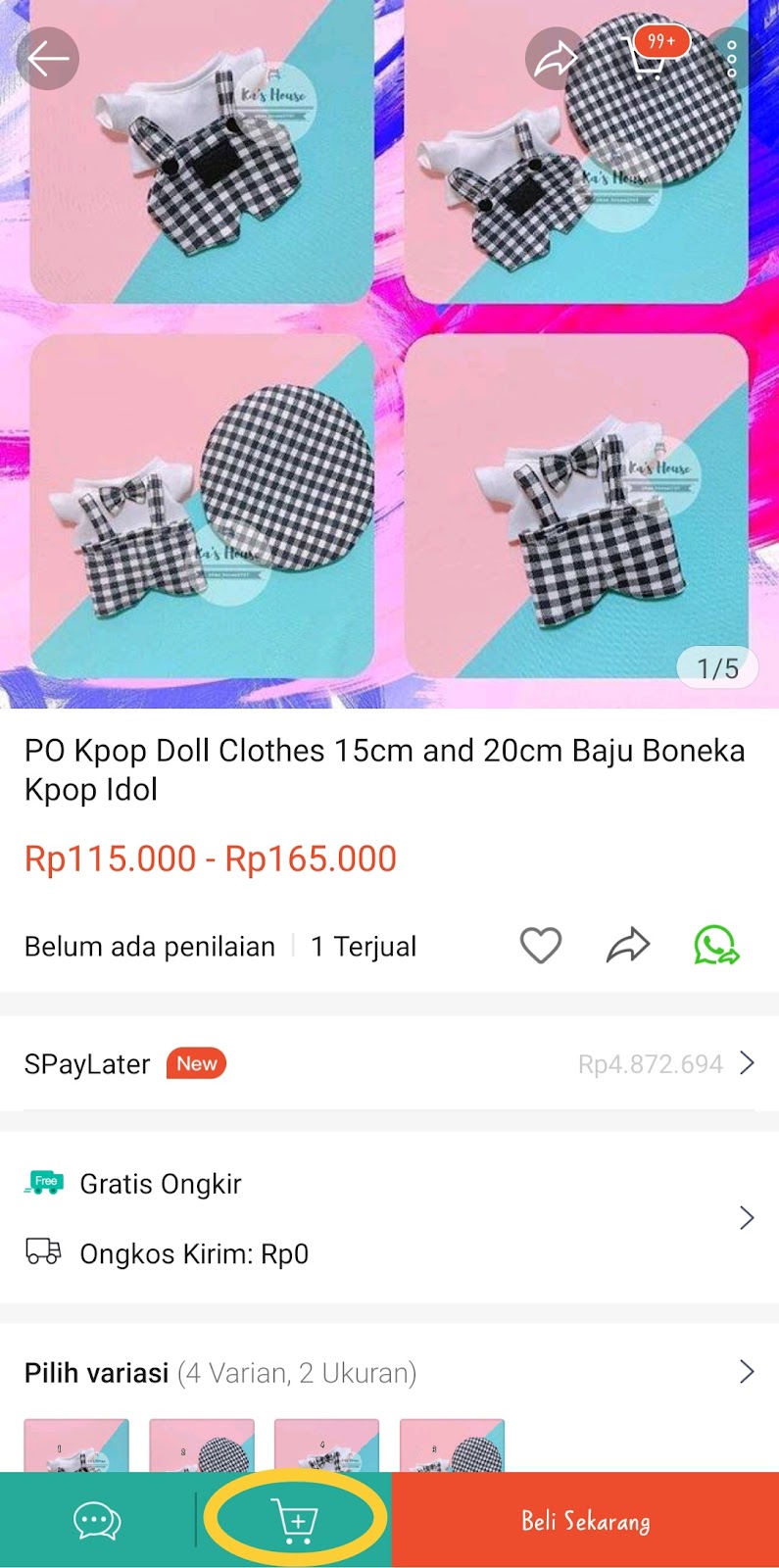Viewport: 779px width, 1568px height.
Task: Open SPayLater details row
Action: point(389,1063)
